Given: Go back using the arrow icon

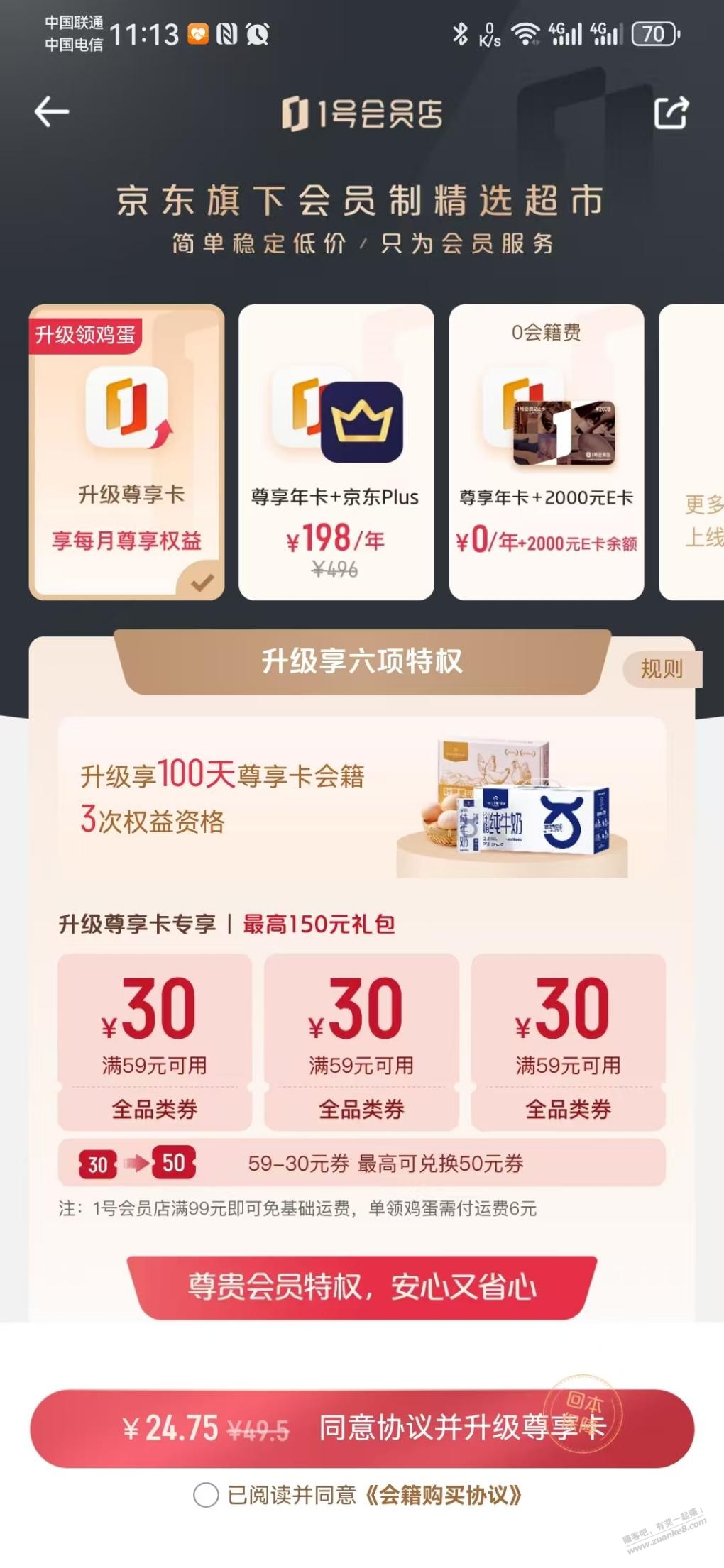Looking at the screenshot, I should click(52, 112).
